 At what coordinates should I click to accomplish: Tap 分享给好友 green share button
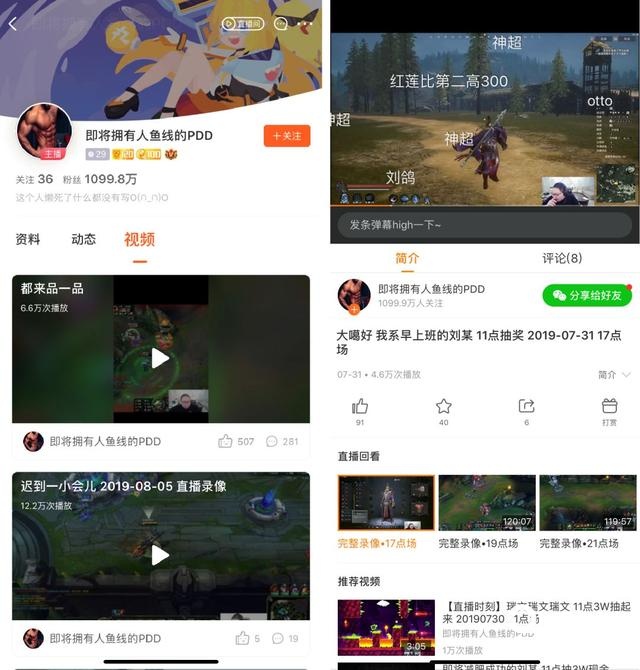click(587, 295)
